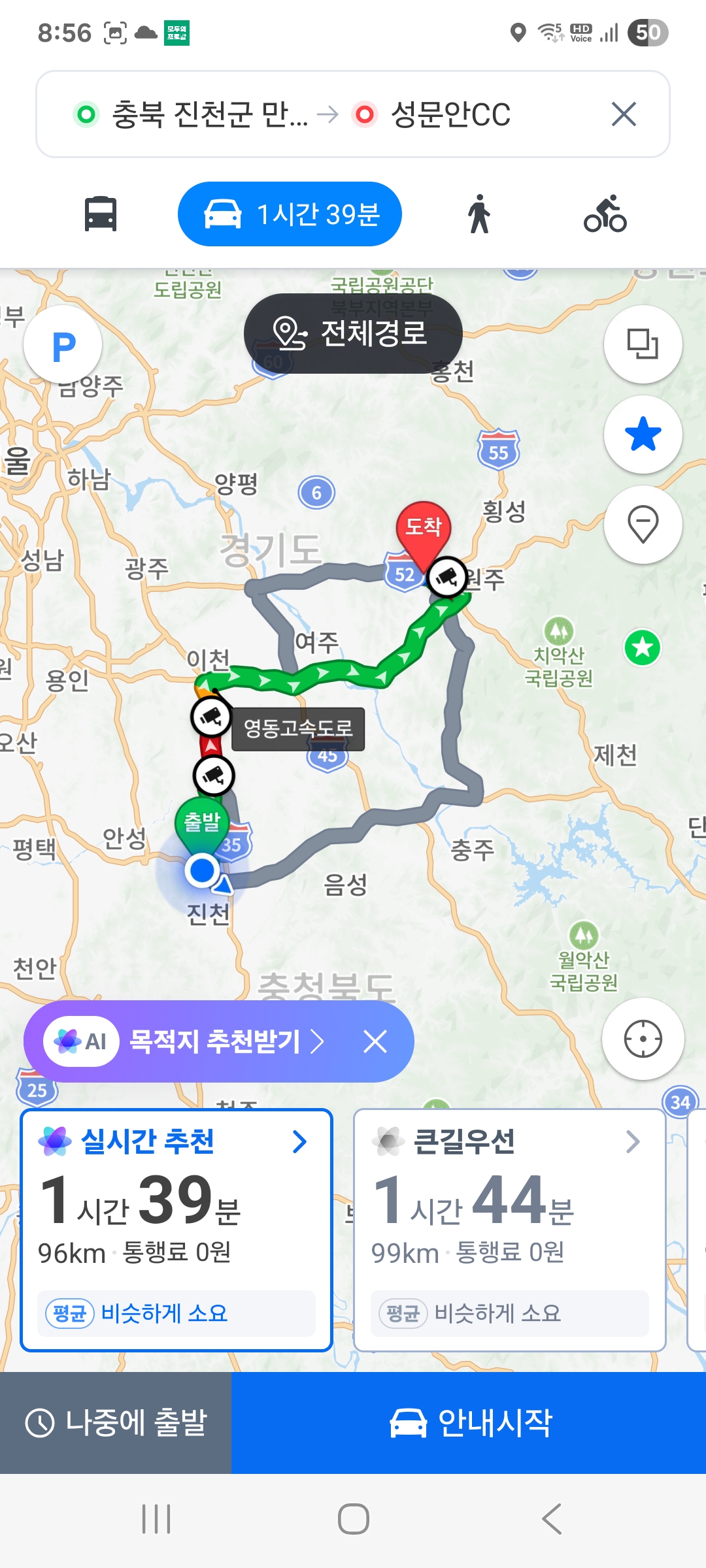Select the car tab showing 1시간 39분
The width and height of the screenshot is (706, 1568).
click(290, 214)
